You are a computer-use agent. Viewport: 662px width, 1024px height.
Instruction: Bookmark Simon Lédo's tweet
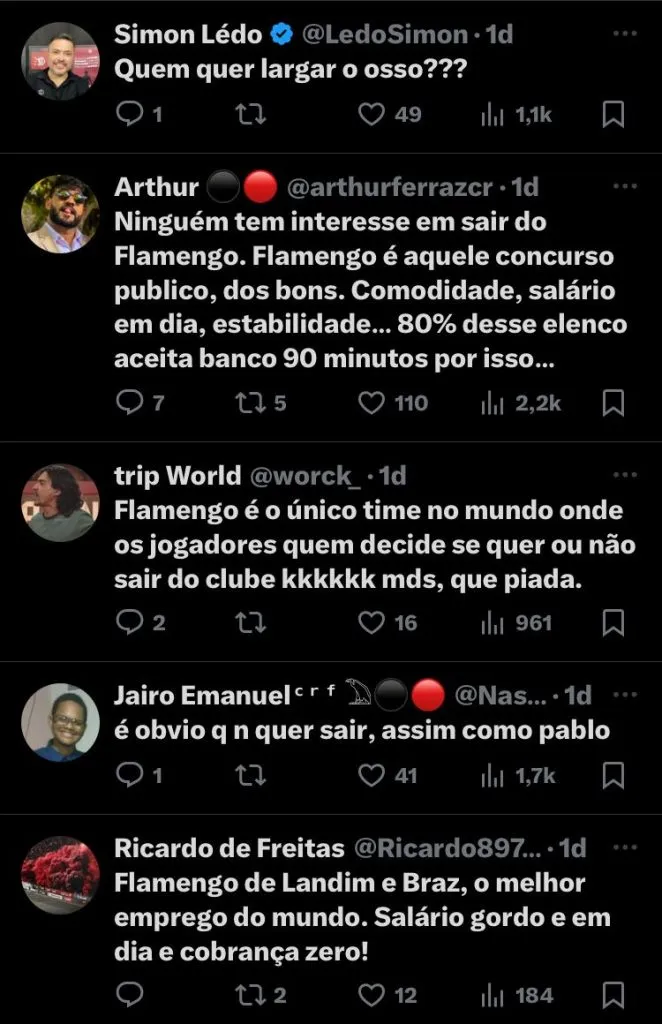coord(614,115)
